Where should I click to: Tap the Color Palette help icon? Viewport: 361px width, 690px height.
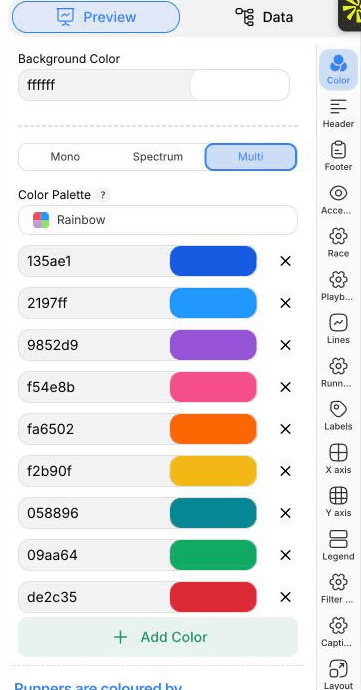click(103, 195)
